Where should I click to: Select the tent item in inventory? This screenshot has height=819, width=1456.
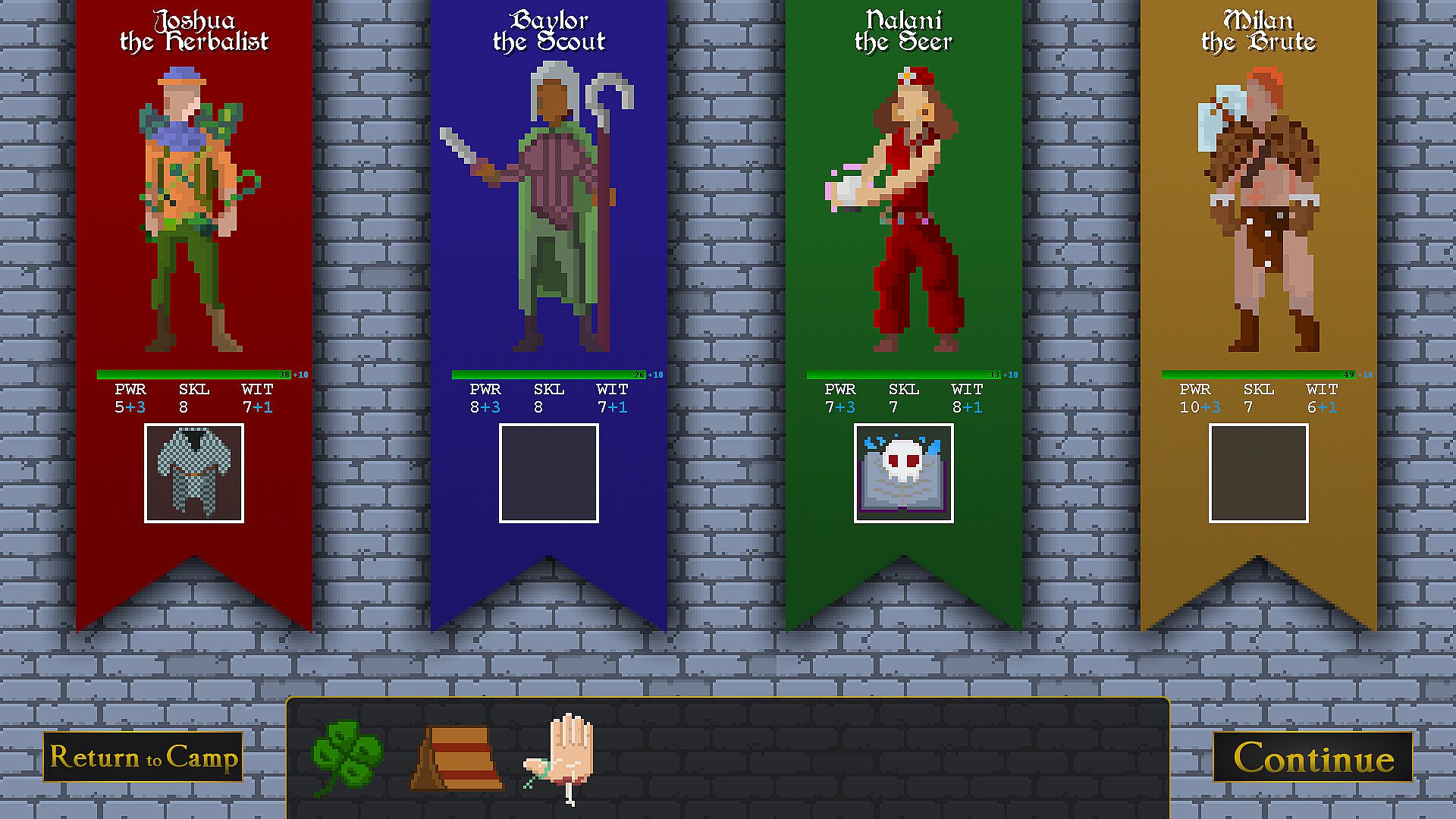457,758
